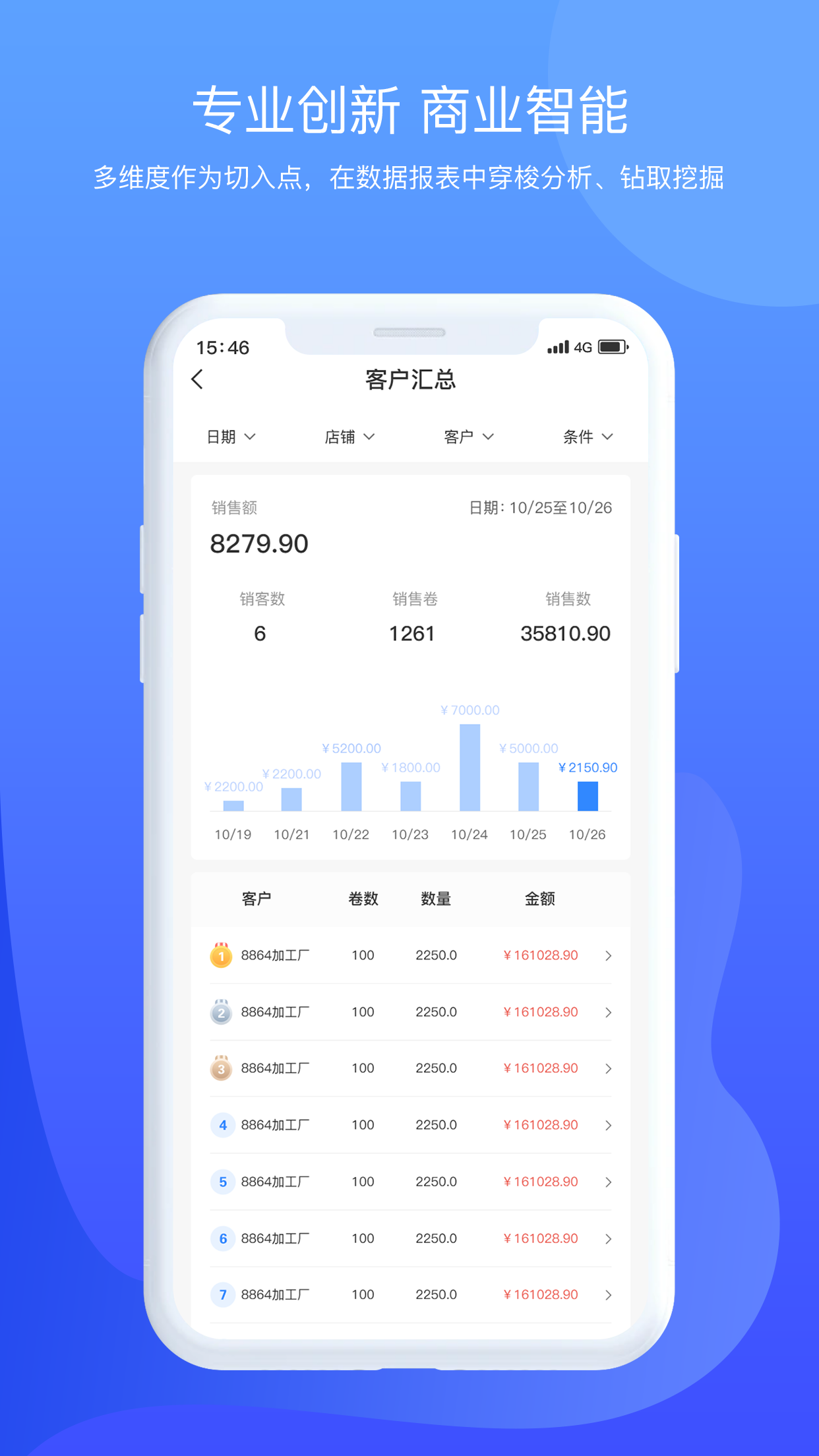The height and width of the screenshot is (1456, 819).
Task: Tap the tallest ¥7000.00 bar for 10/24
Action: coord(470,768)
